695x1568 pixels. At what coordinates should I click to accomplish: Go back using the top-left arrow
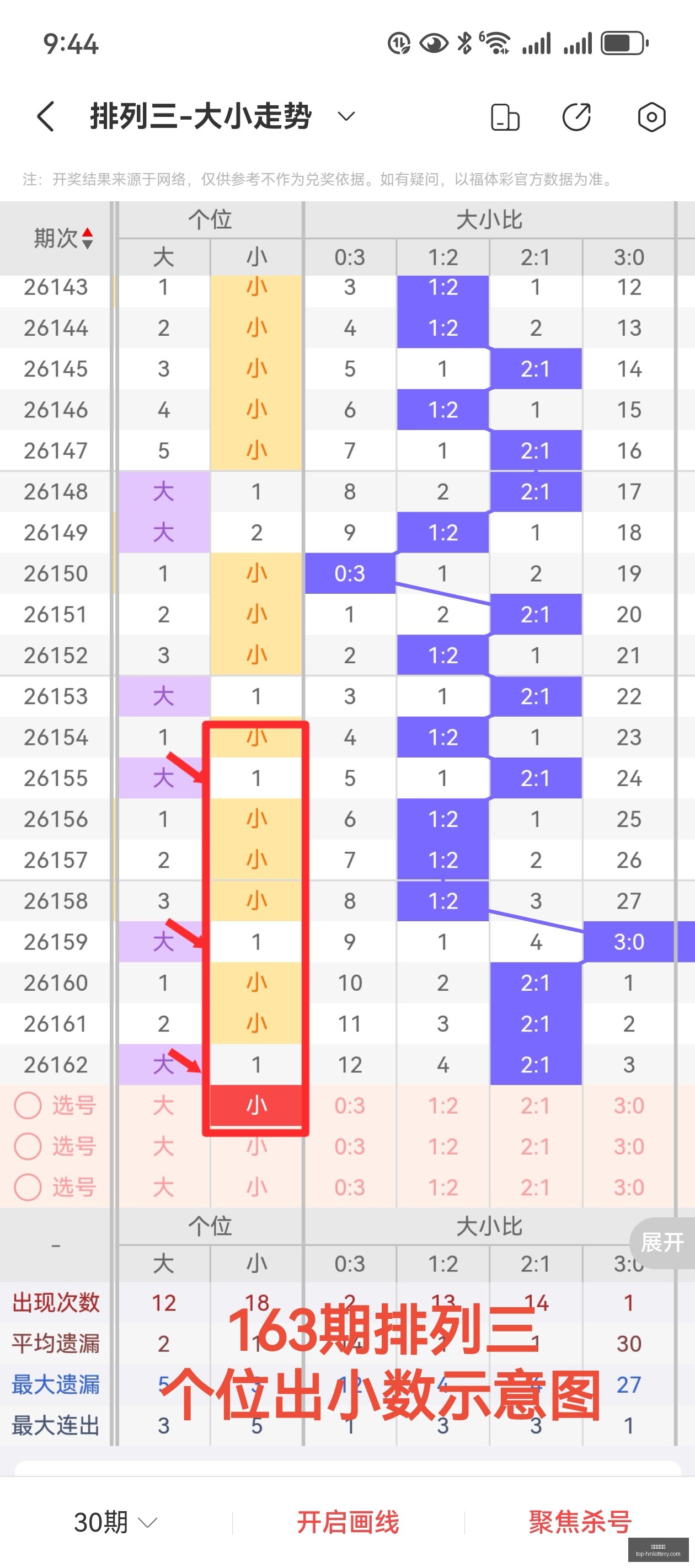[46, 116]
